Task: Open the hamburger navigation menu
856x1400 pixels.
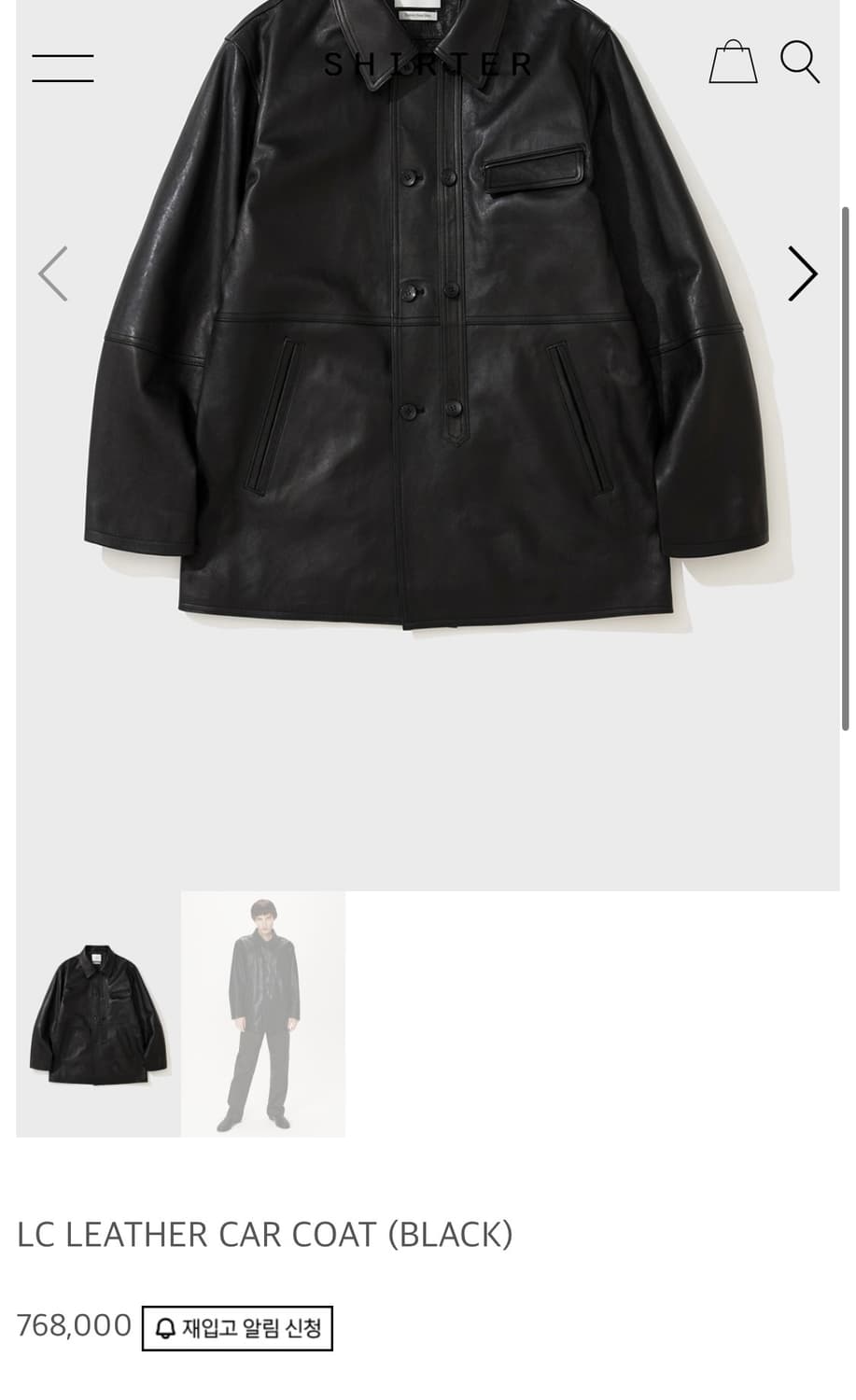Action: coord(62,67)
